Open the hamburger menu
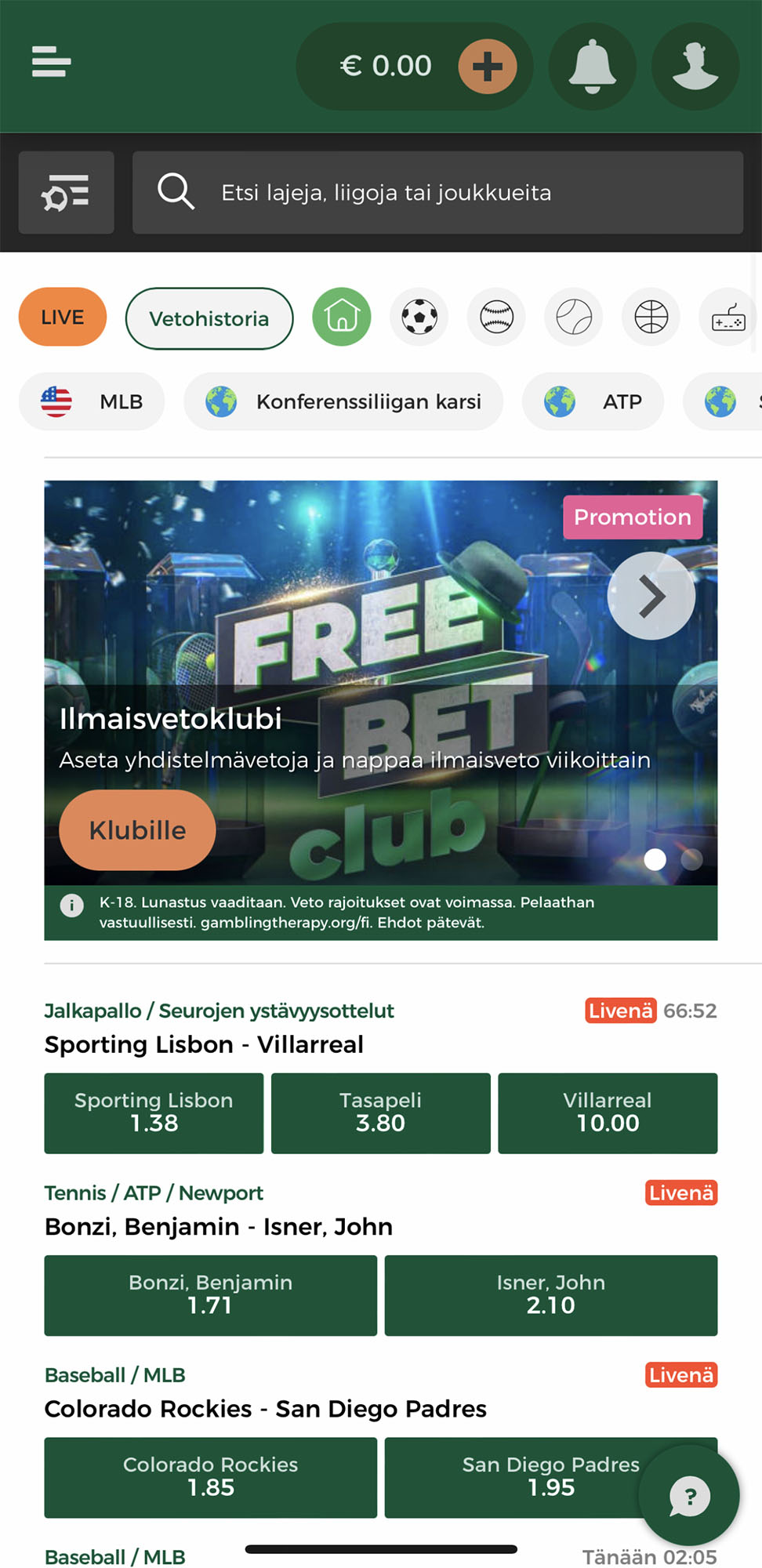The image size is (762, 1568). [51, 62]
